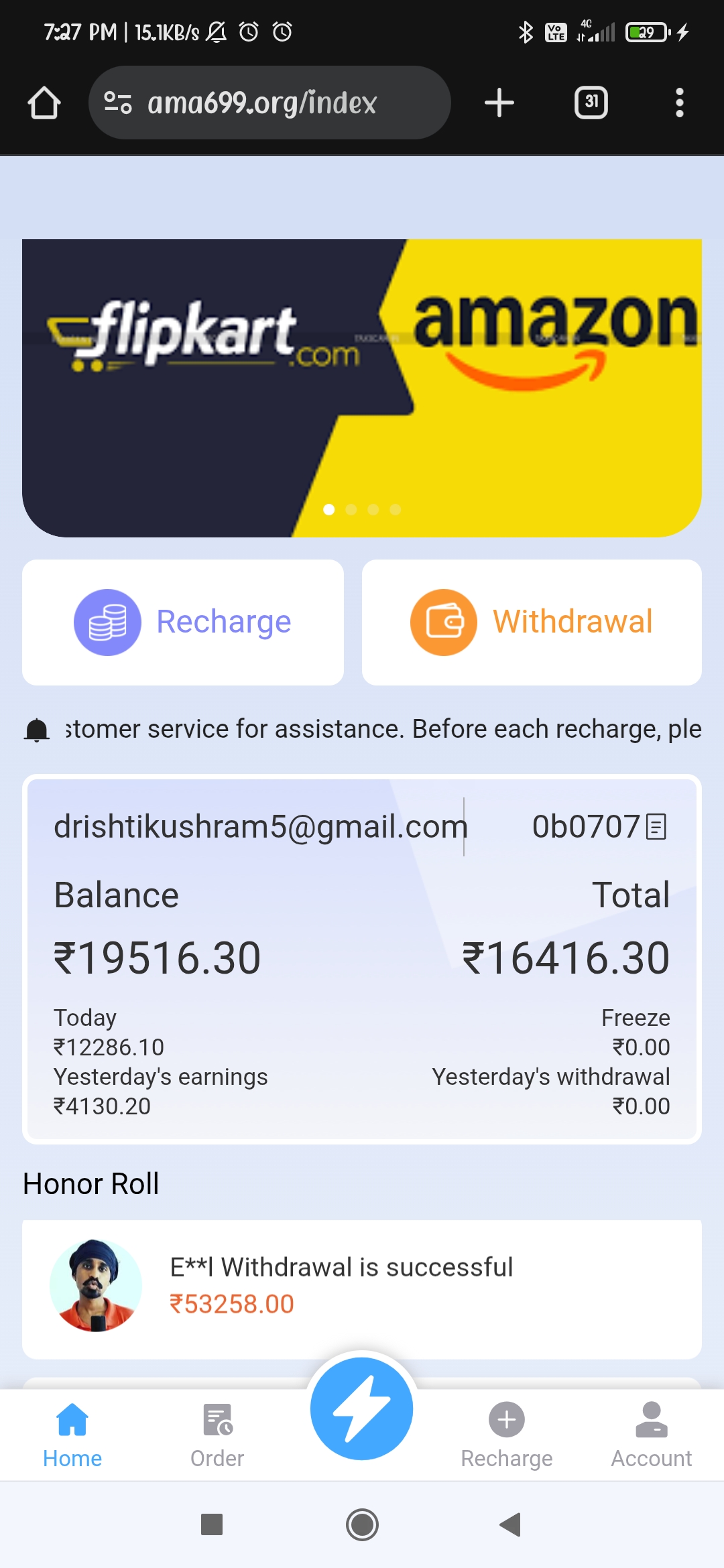Show the open tabs switcher

point(591,103)
